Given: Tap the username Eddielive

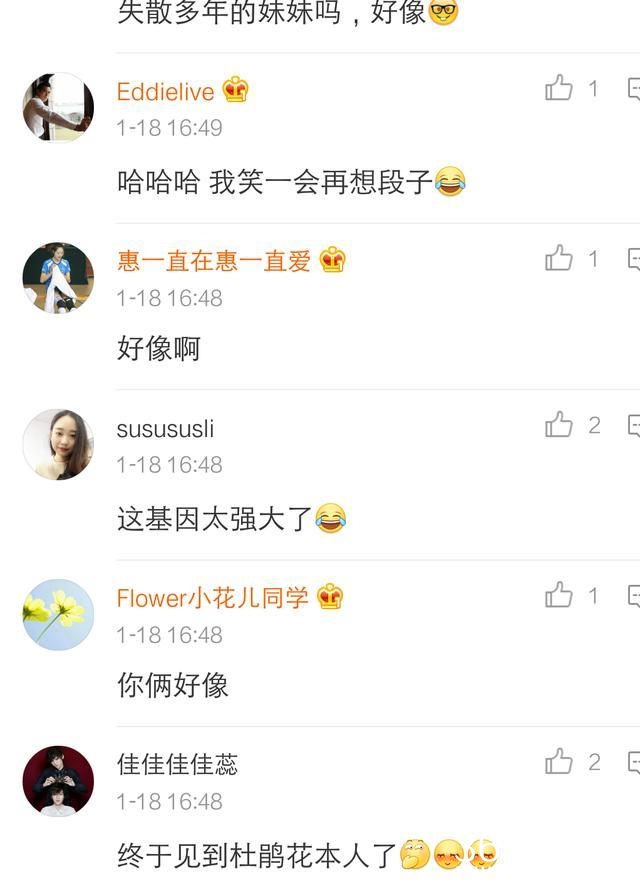Looking at the screenshot, I should [166, 92].
